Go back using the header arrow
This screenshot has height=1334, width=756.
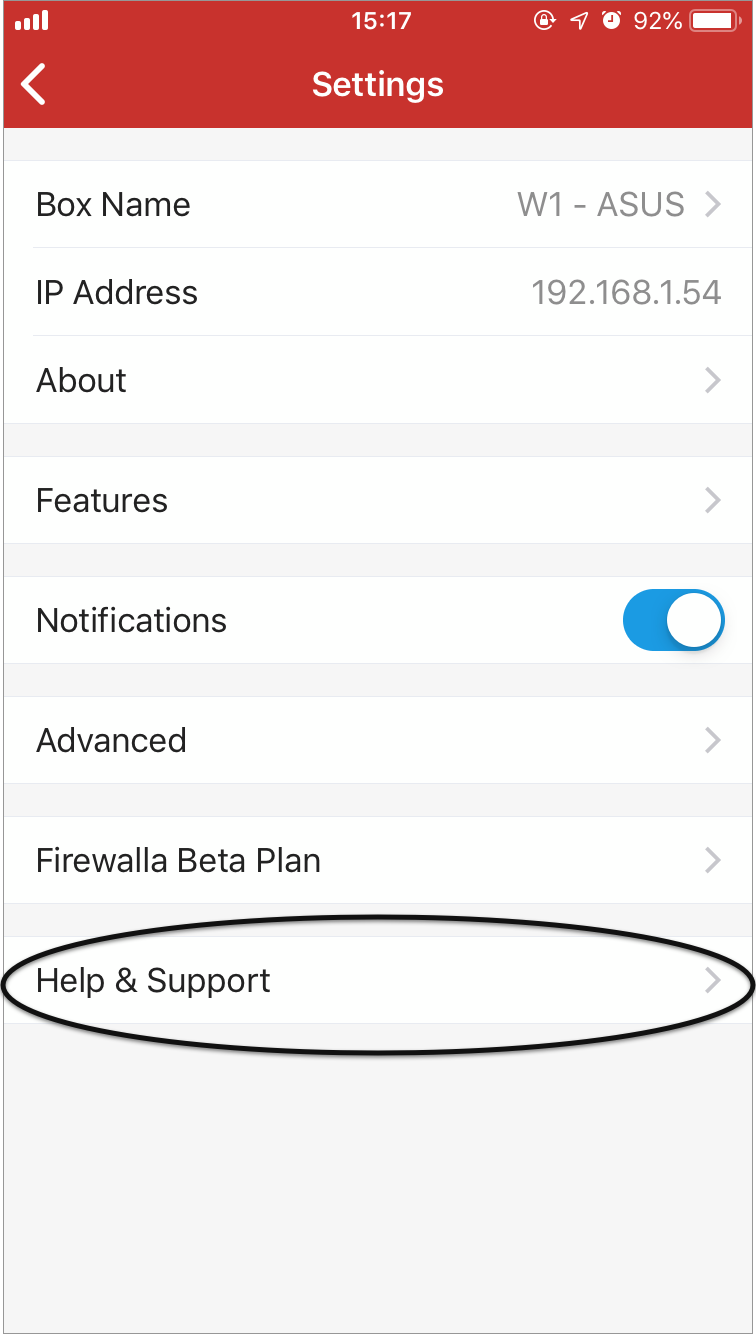pyautogui.click(x=34, y=84)
